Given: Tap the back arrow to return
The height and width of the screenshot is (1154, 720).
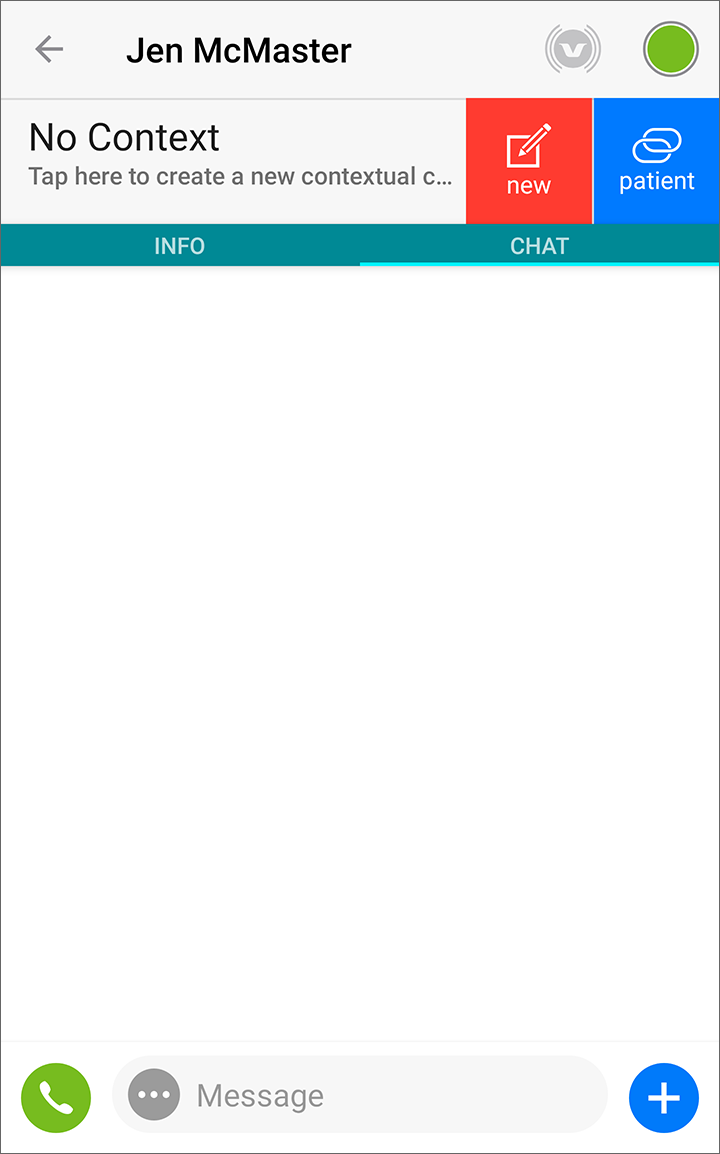Looking at the screenshot, I should (x=48, y=49).
